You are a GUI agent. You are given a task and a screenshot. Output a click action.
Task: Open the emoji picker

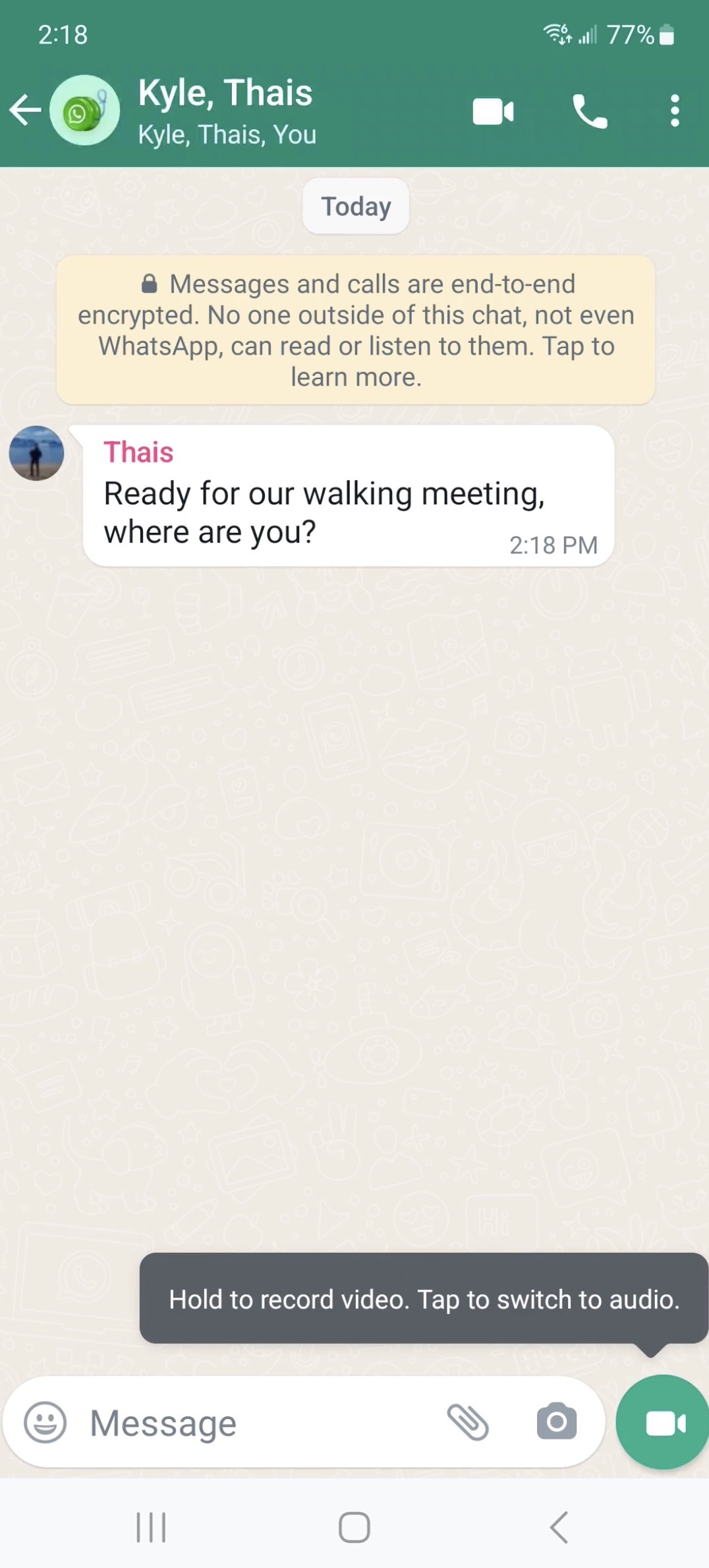[x=45, y=1422]
